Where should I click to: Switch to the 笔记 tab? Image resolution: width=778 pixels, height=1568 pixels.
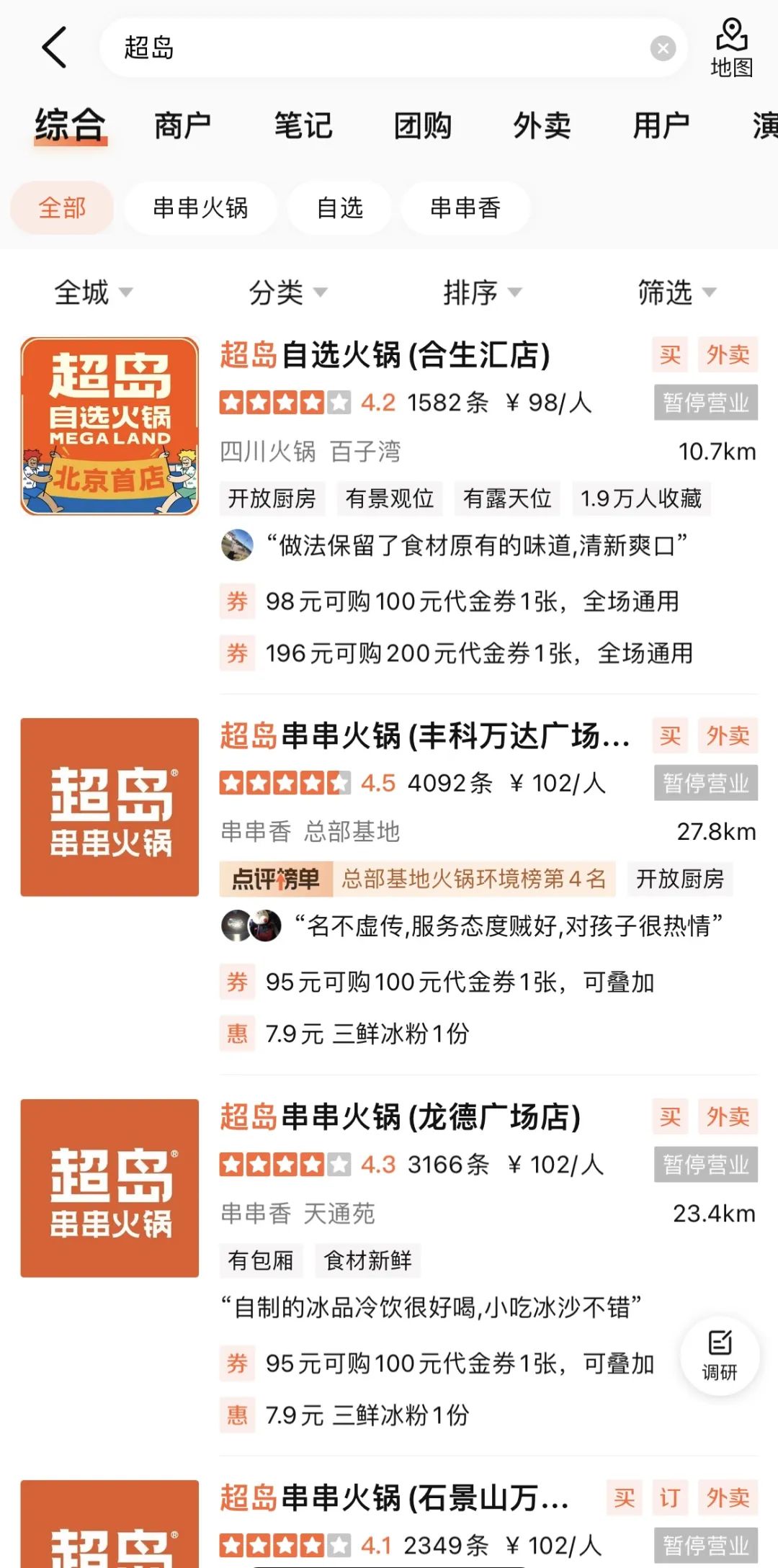303,126
